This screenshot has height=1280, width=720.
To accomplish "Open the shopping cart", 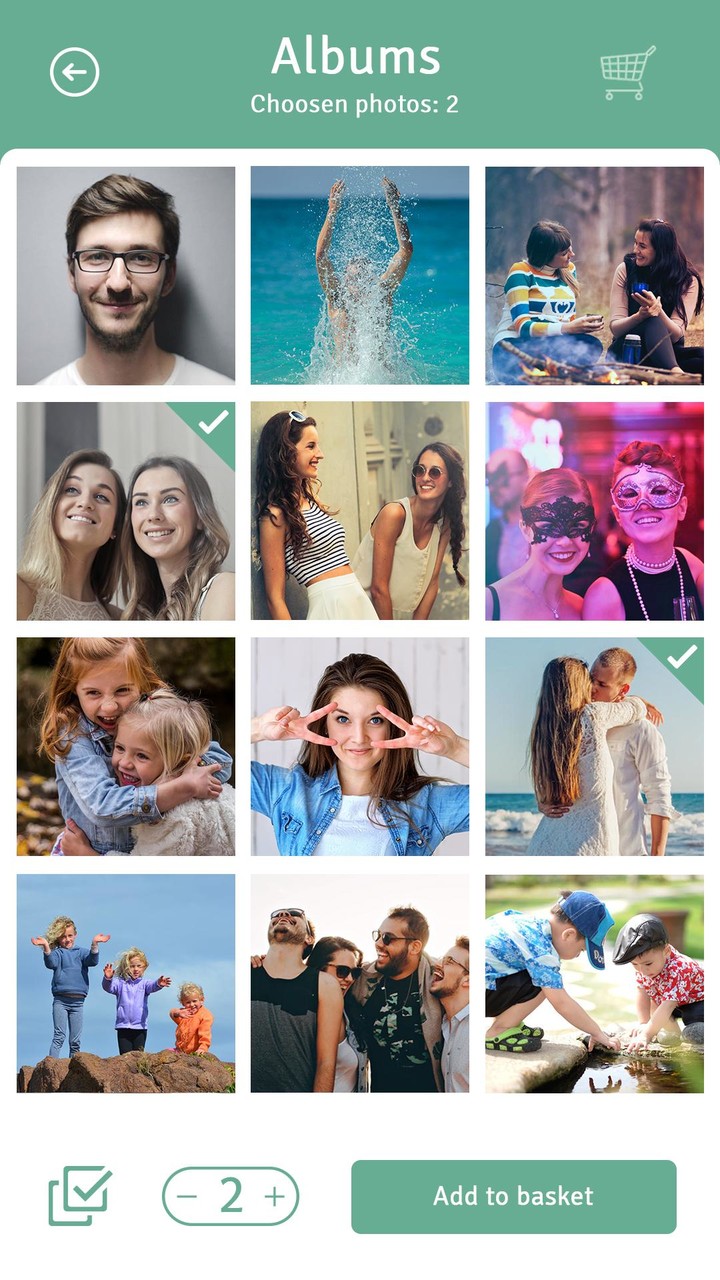I will pyautogui.click(x=628, y=73).
